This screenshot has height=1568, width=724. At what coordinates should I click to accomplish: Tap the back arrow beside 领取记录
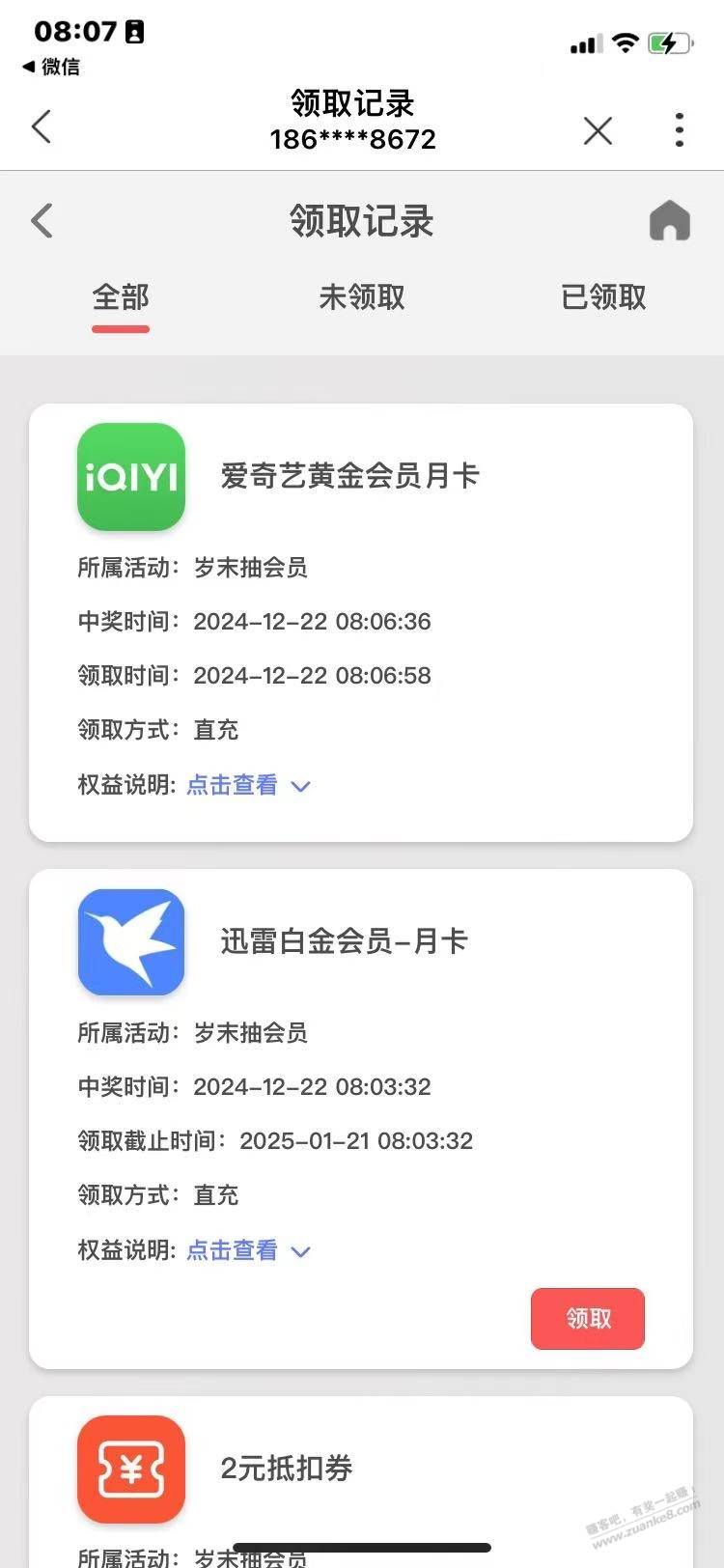[42, 221]
